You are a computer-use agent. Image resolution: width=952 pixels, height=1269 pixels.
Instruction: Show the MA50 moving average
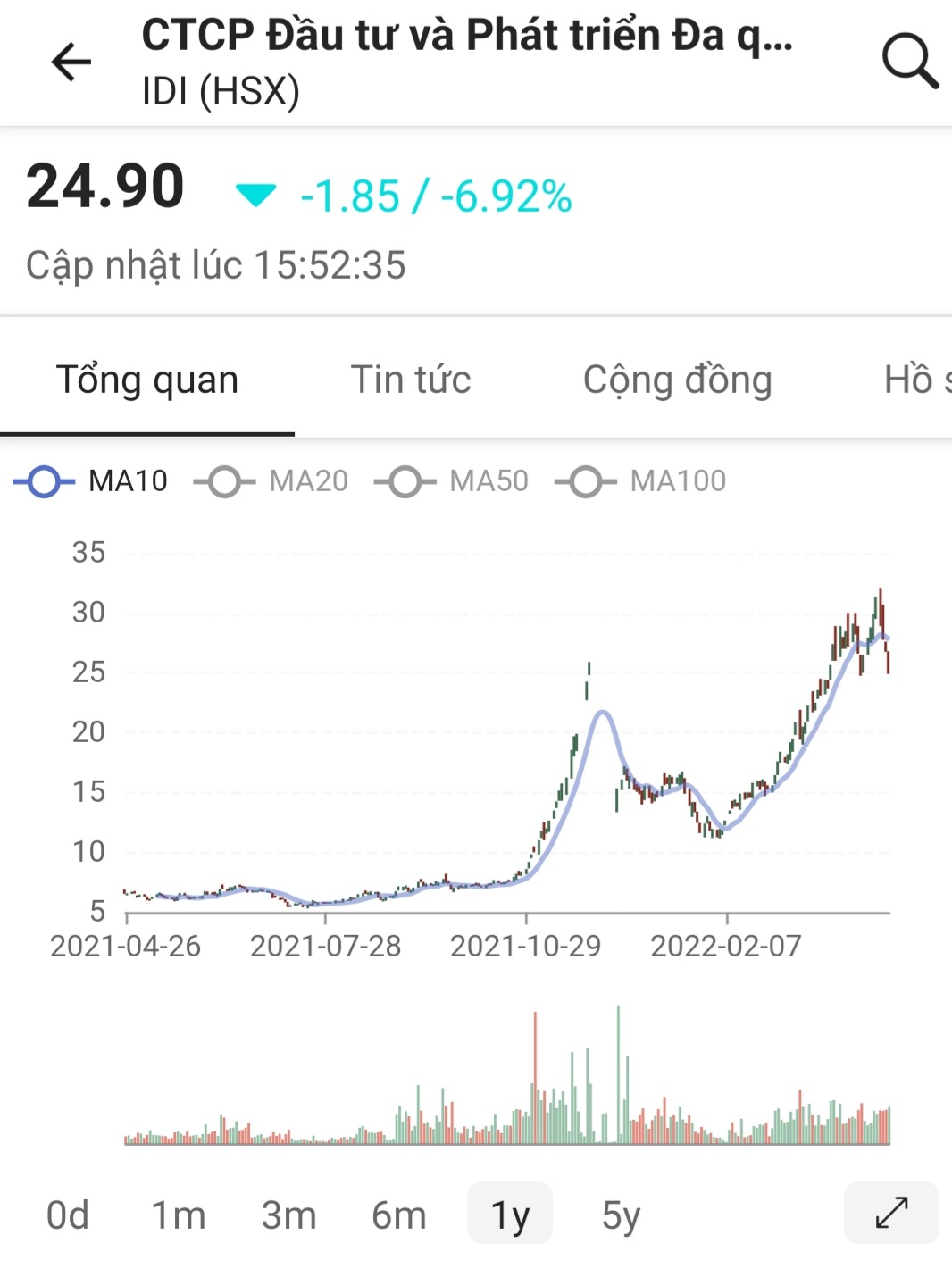click(452, 481)
